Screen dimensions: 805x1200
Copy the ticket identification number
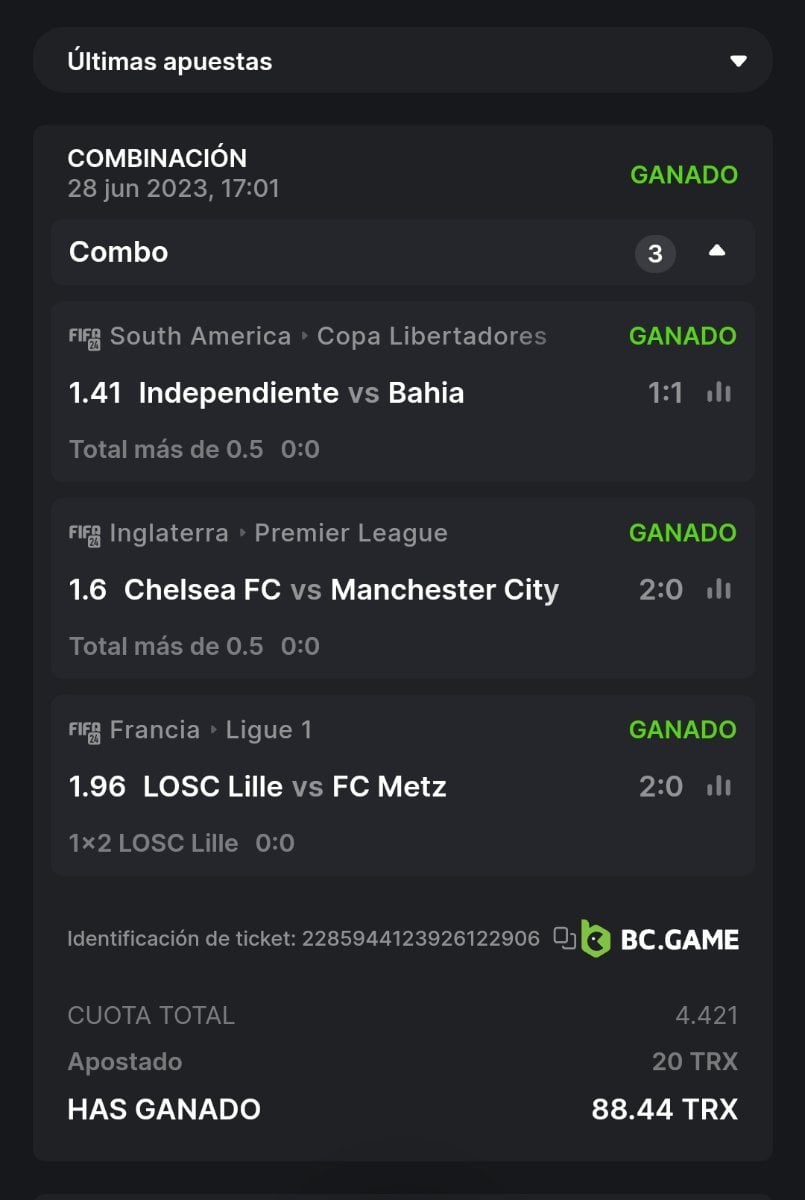[x=565, y=938]
